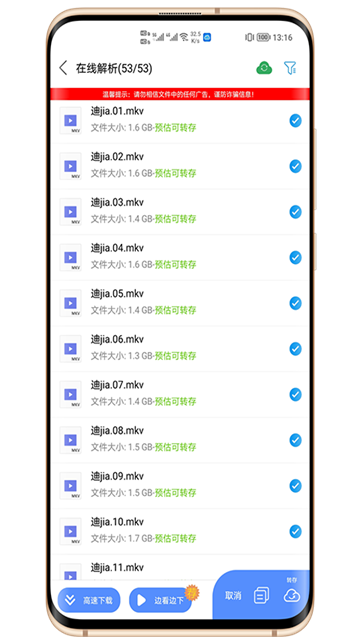Tap the 边看边下 play-while-downloading button
This screenshot has width=360, height=640.
tap(161, 600)
